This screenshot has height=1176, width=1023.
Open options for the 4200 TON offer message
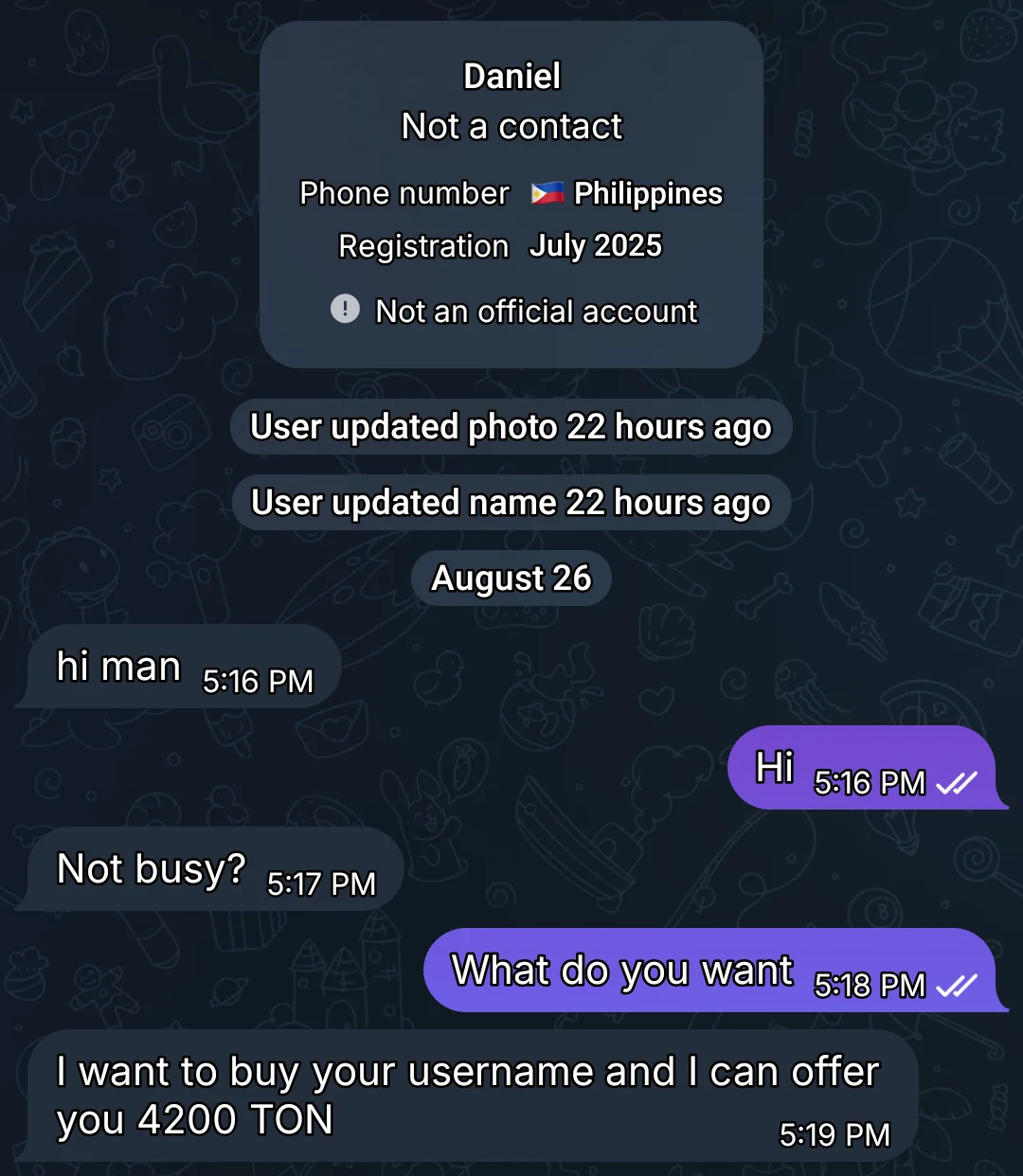(466, 1096)
